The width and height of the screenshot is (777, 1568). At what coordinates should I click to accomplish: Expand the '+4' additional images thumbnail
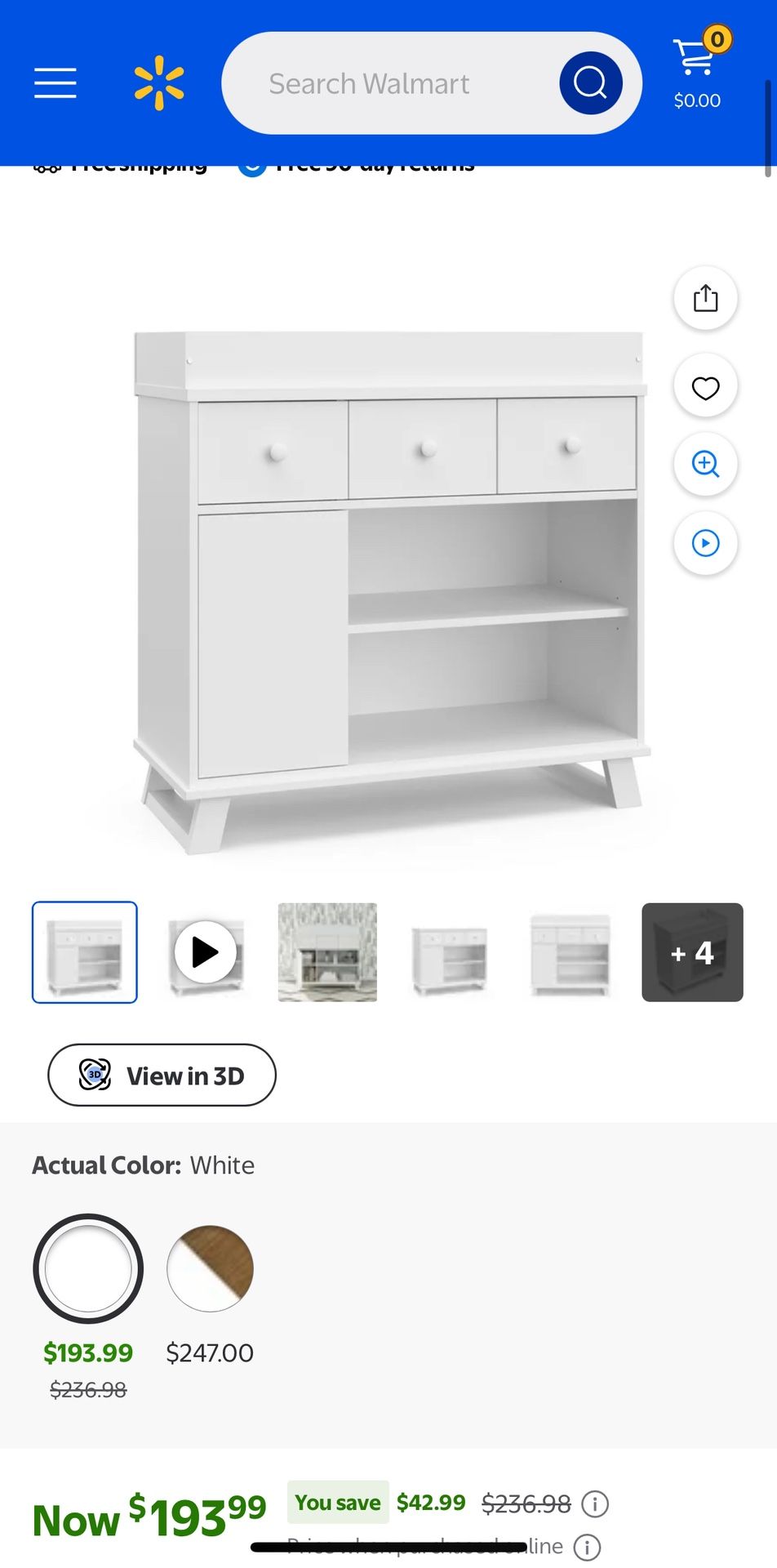point(691,952)
